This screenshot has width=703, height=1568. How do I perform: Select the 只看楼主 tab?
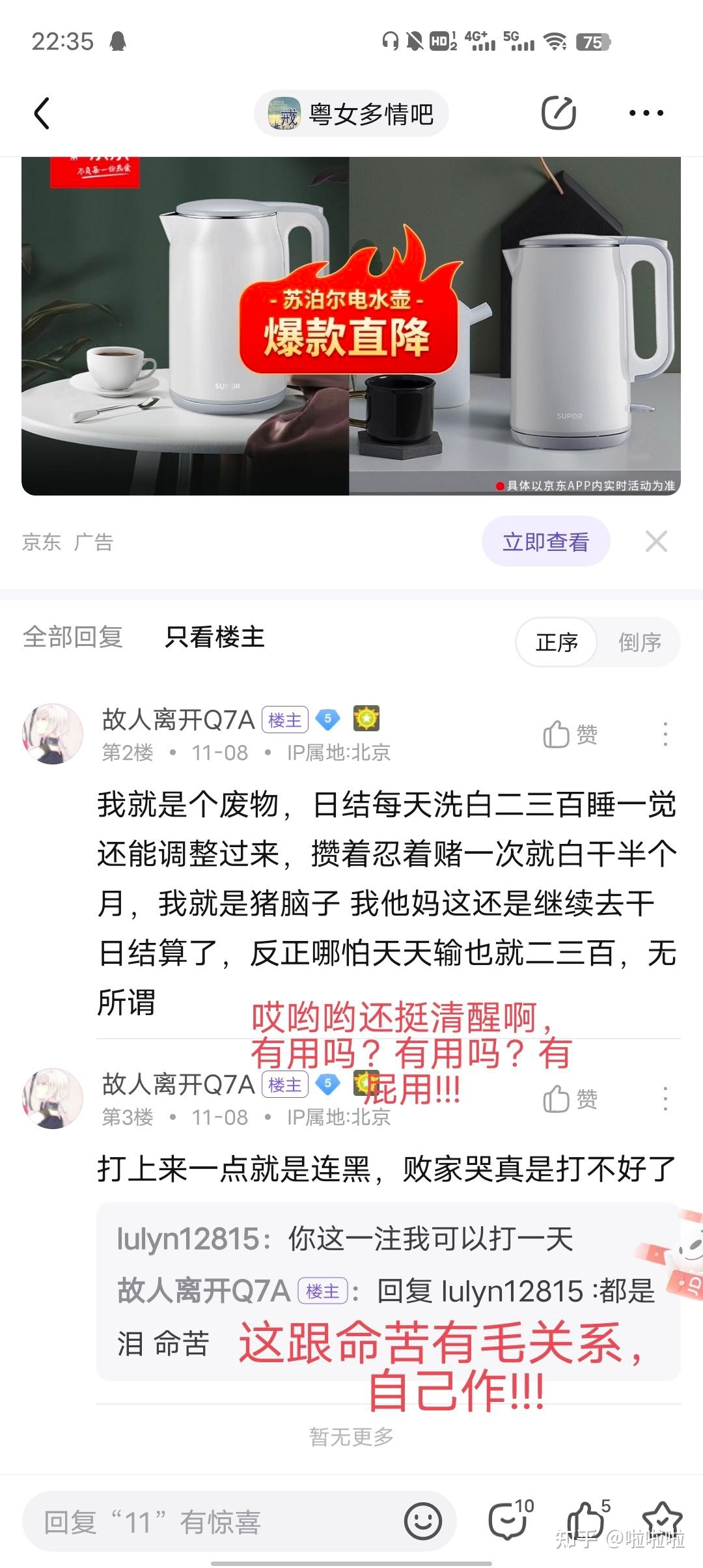point(215,637)
